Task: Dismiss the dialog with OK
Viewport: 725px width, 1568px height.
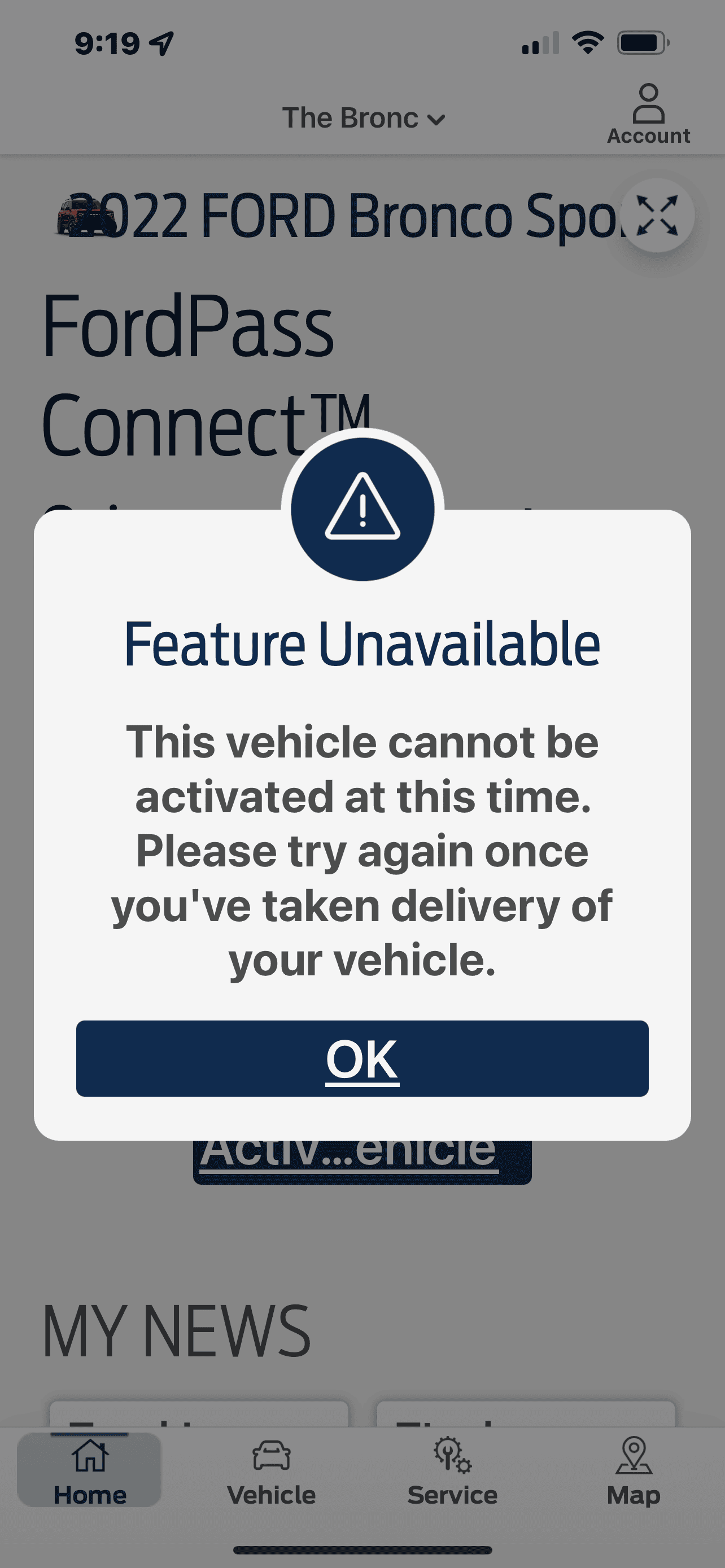Action: click(362, 1058)
